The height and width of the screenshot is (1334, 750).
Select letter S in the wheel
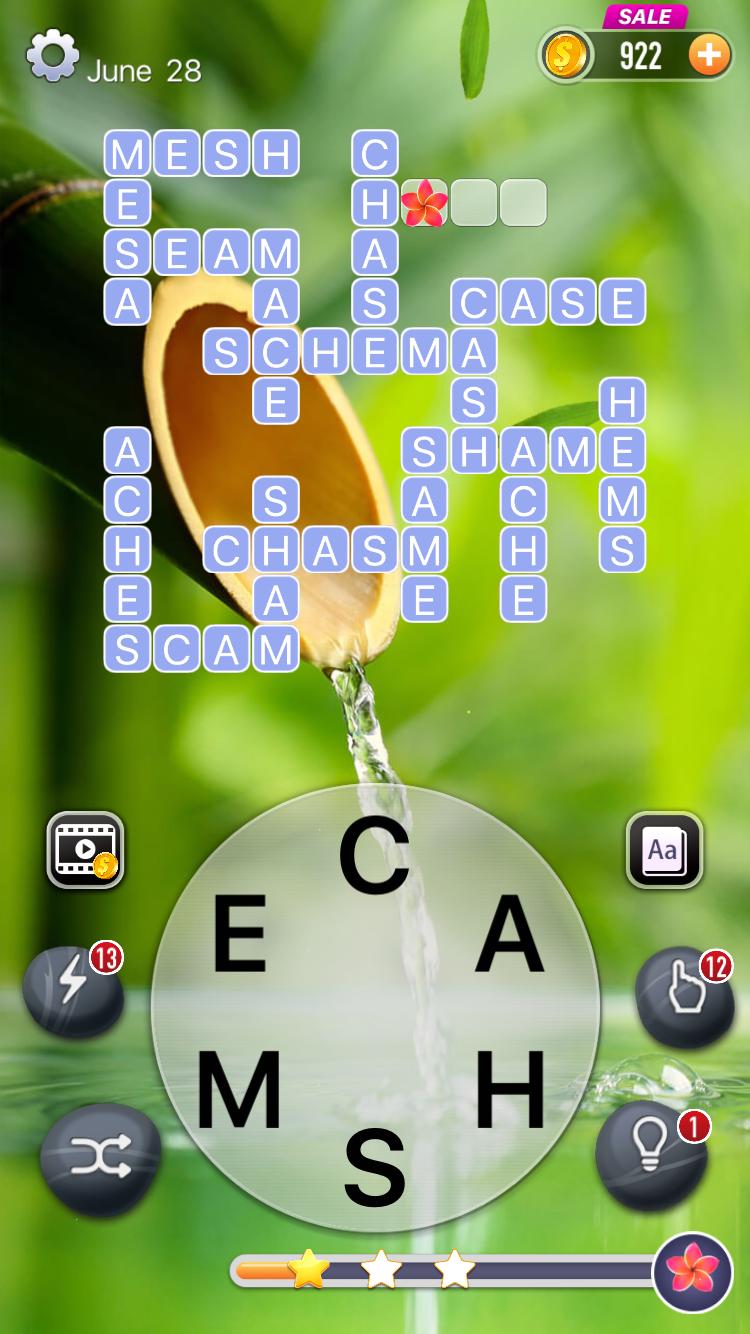tap(375, 1165)
